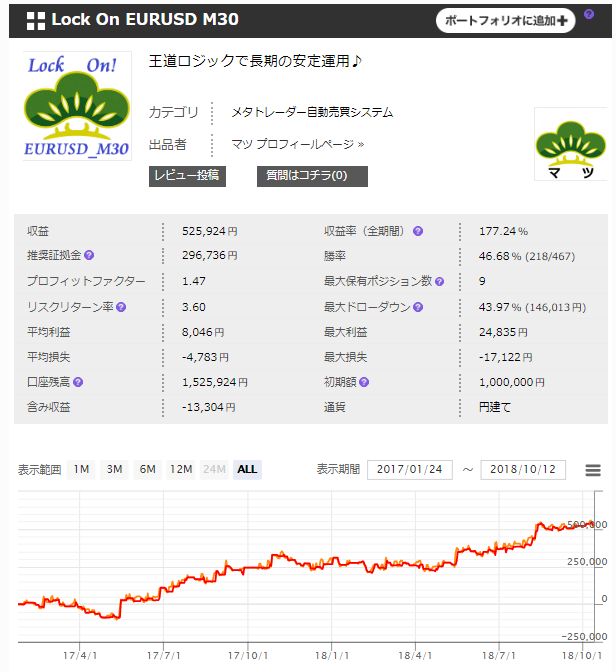This screenshot has height=672, width=616.
Task: Open 質問はコチラ(0) button
Action: pos(312,176)
